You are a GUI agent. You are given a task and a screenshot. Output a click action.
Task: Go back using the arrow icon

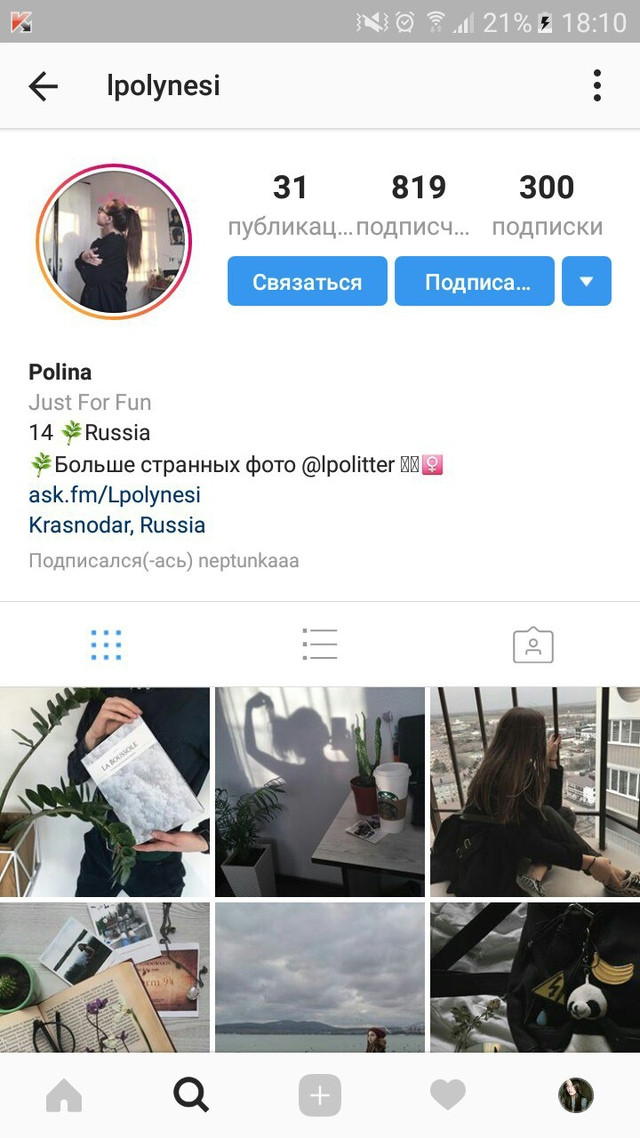pyautogui.click(x=43, y=87)
